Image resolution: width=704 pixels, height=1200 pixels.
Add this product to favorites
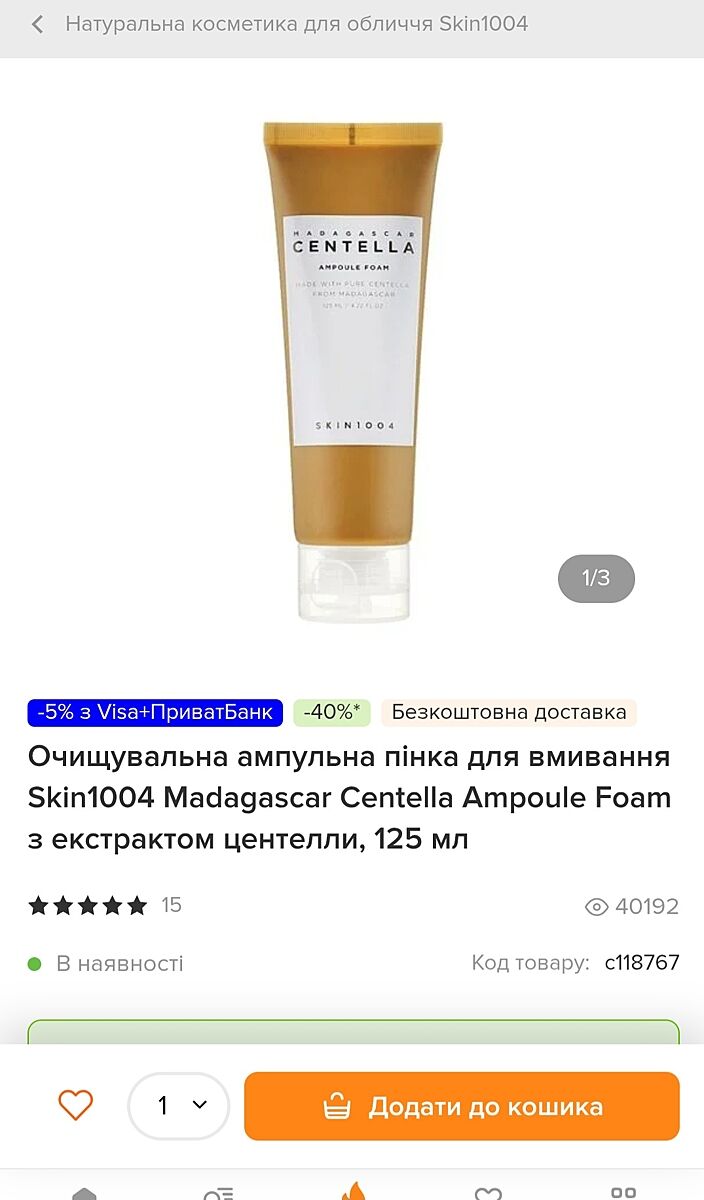75,1105
